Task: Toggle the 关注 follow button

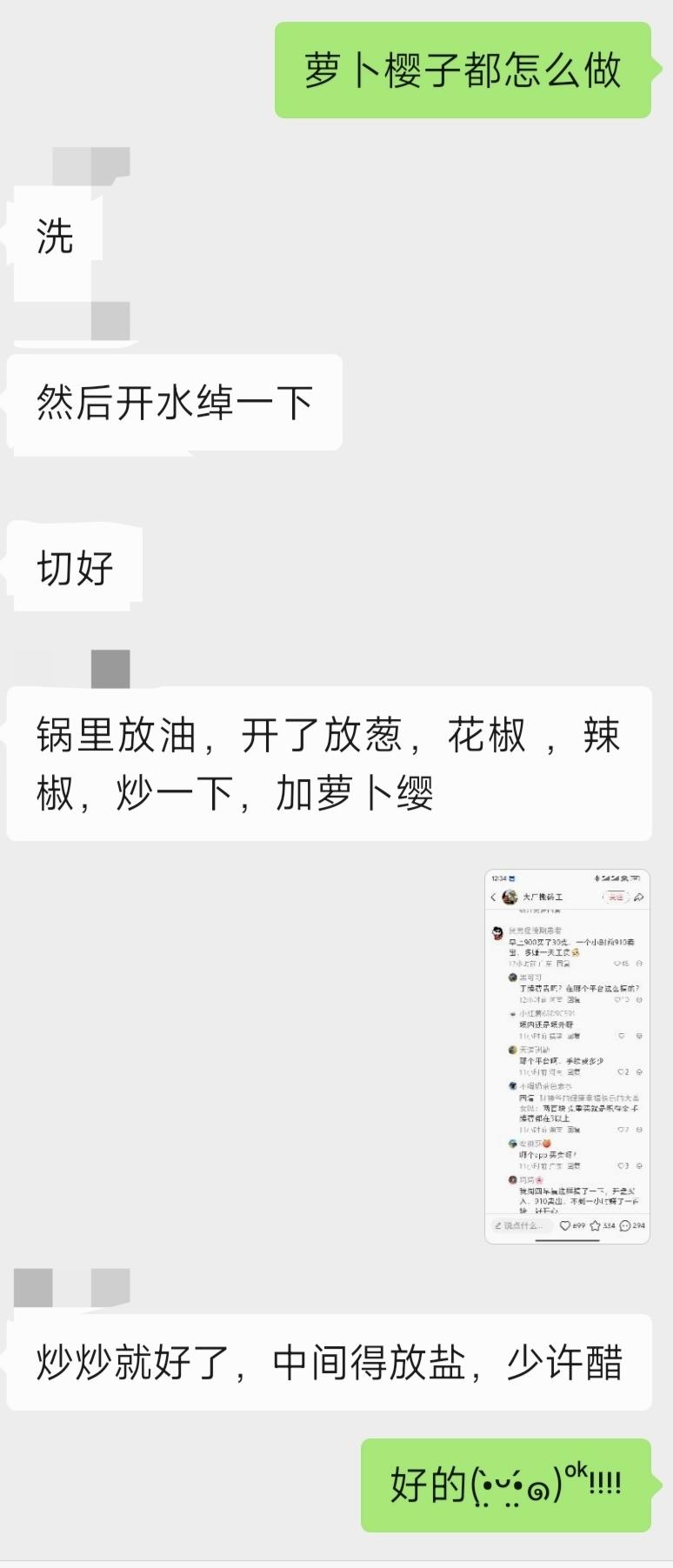Action: coord(615,897)
